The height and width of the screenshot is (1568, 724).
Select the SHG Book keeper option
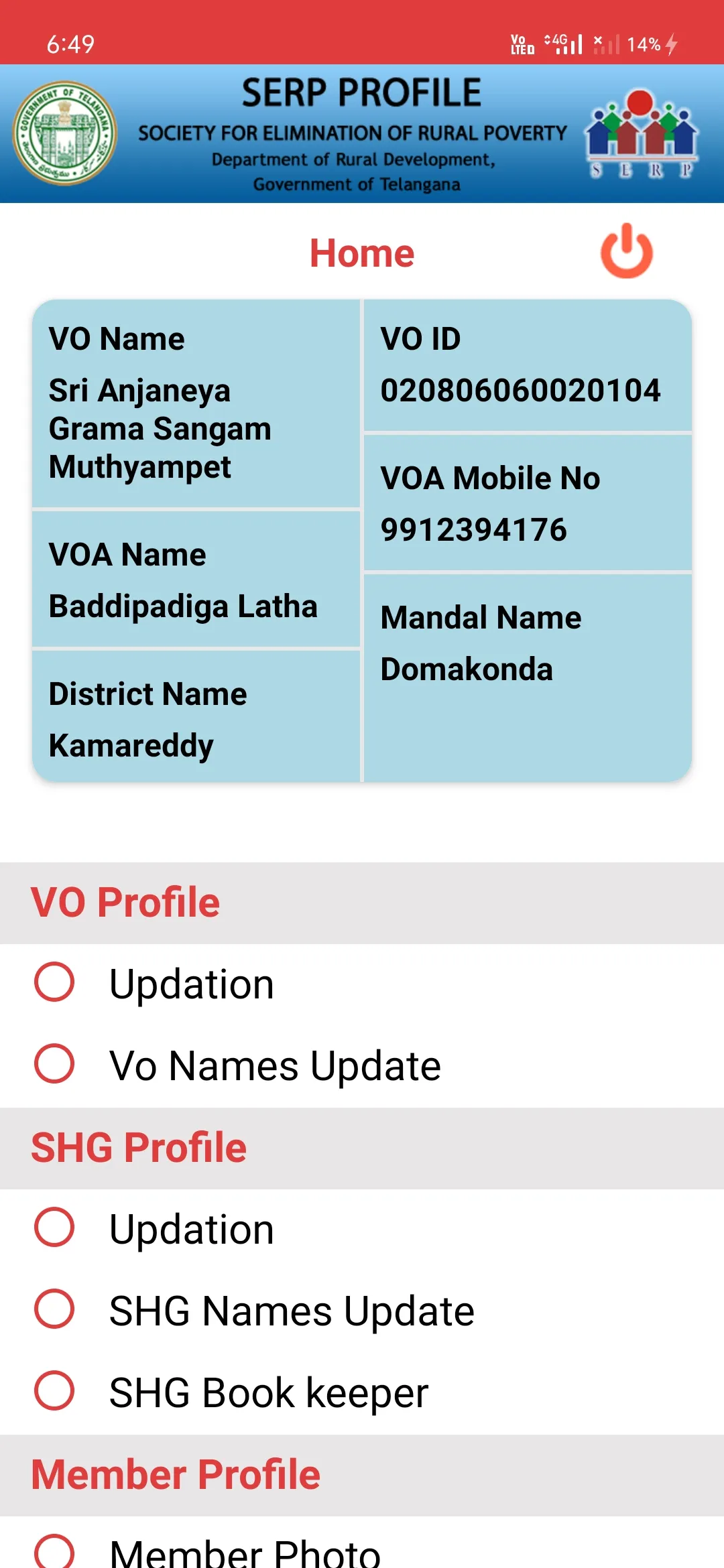(54, 1390)
